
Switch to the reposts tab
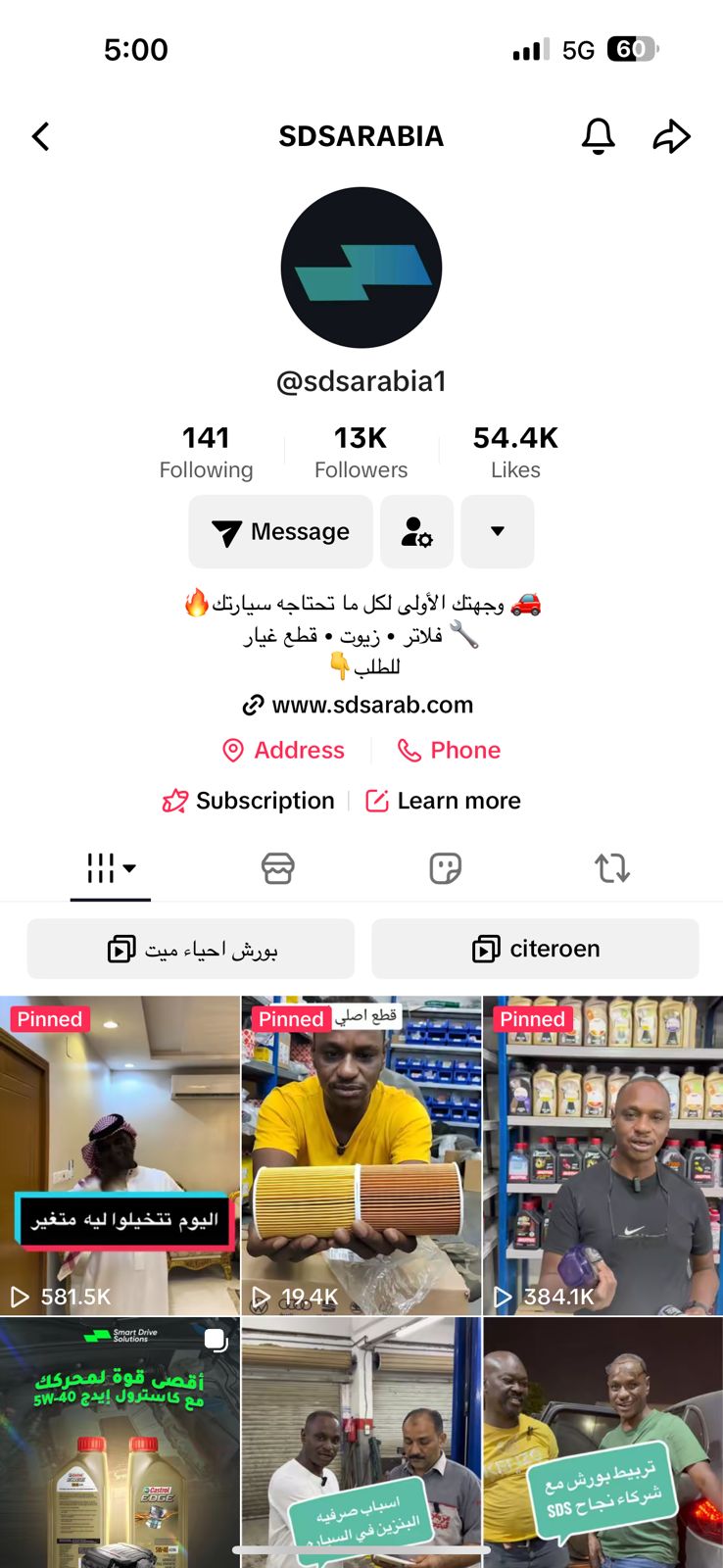coord(612,868)
